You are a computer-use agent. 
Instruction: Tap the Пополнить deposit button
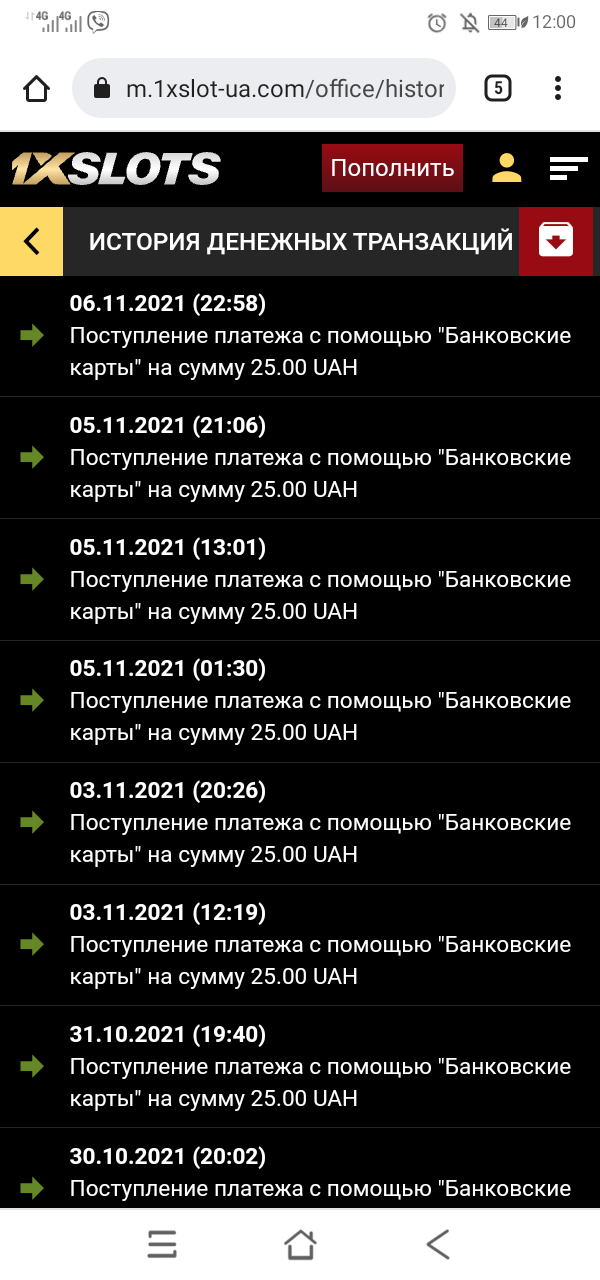[392, 168]
